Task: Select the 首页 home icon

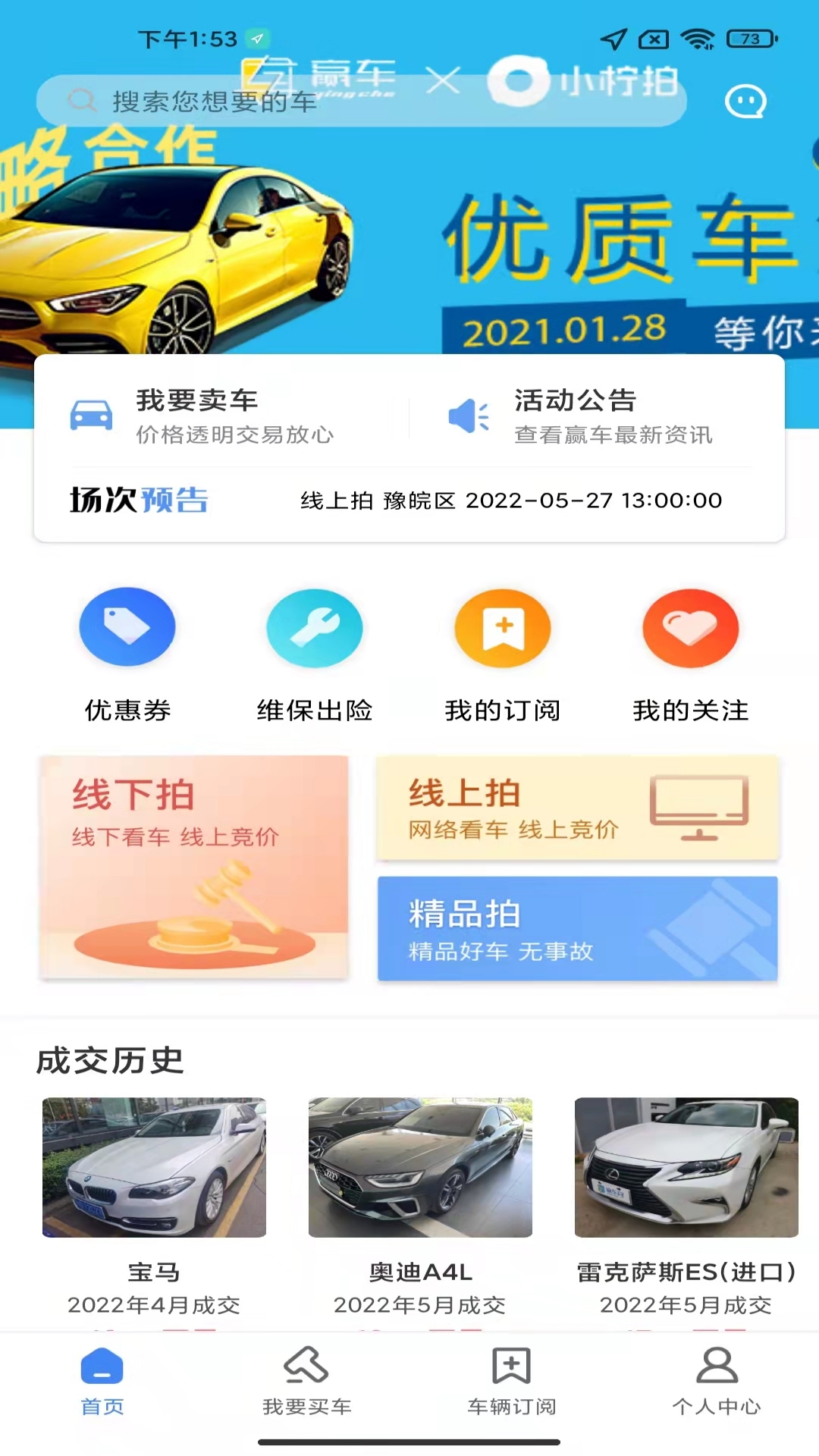Action: (102, 1382)
